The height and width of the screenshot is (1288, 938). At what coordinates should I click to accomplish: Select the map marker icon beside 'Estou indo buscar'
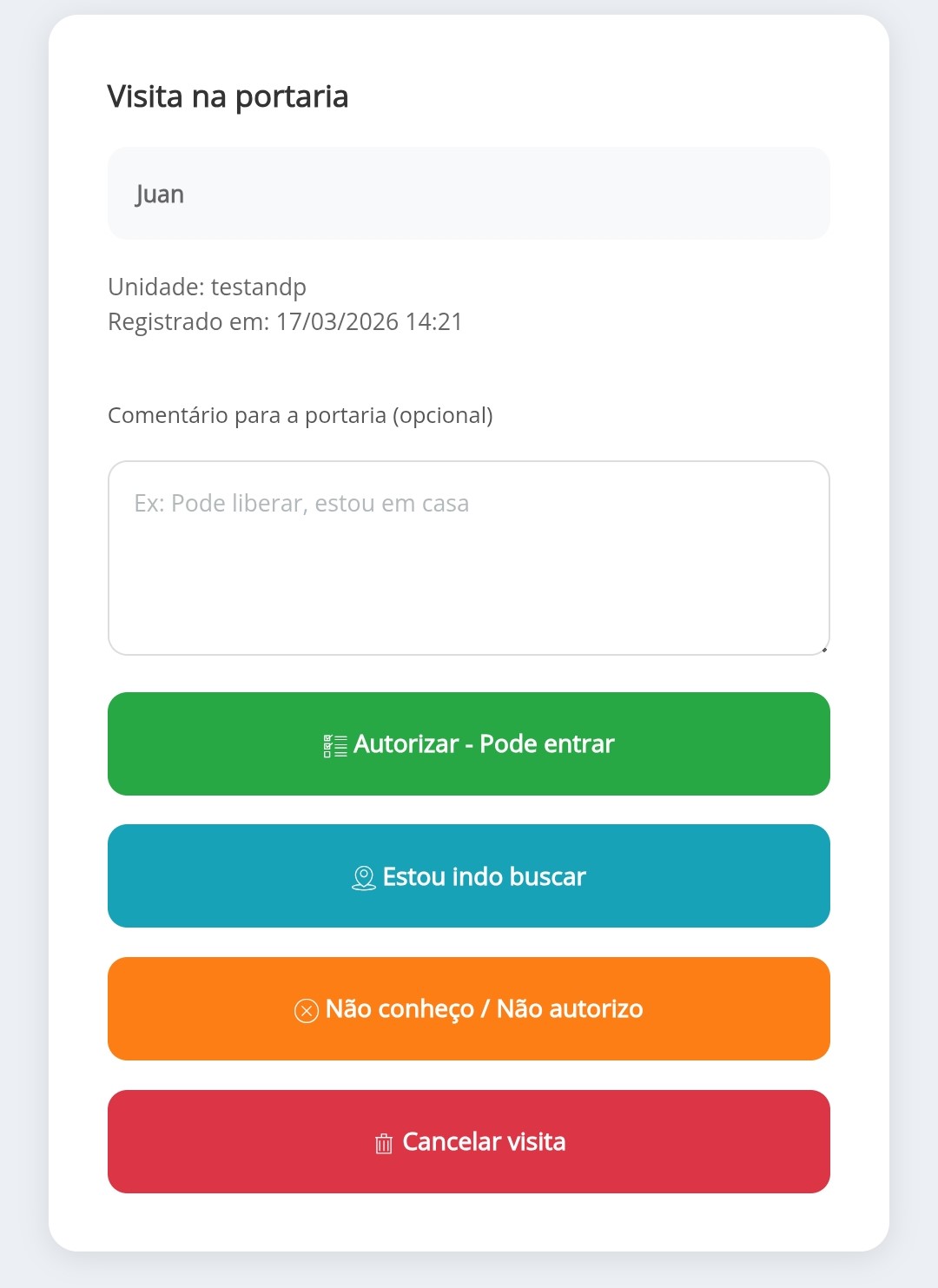[362, 876]
